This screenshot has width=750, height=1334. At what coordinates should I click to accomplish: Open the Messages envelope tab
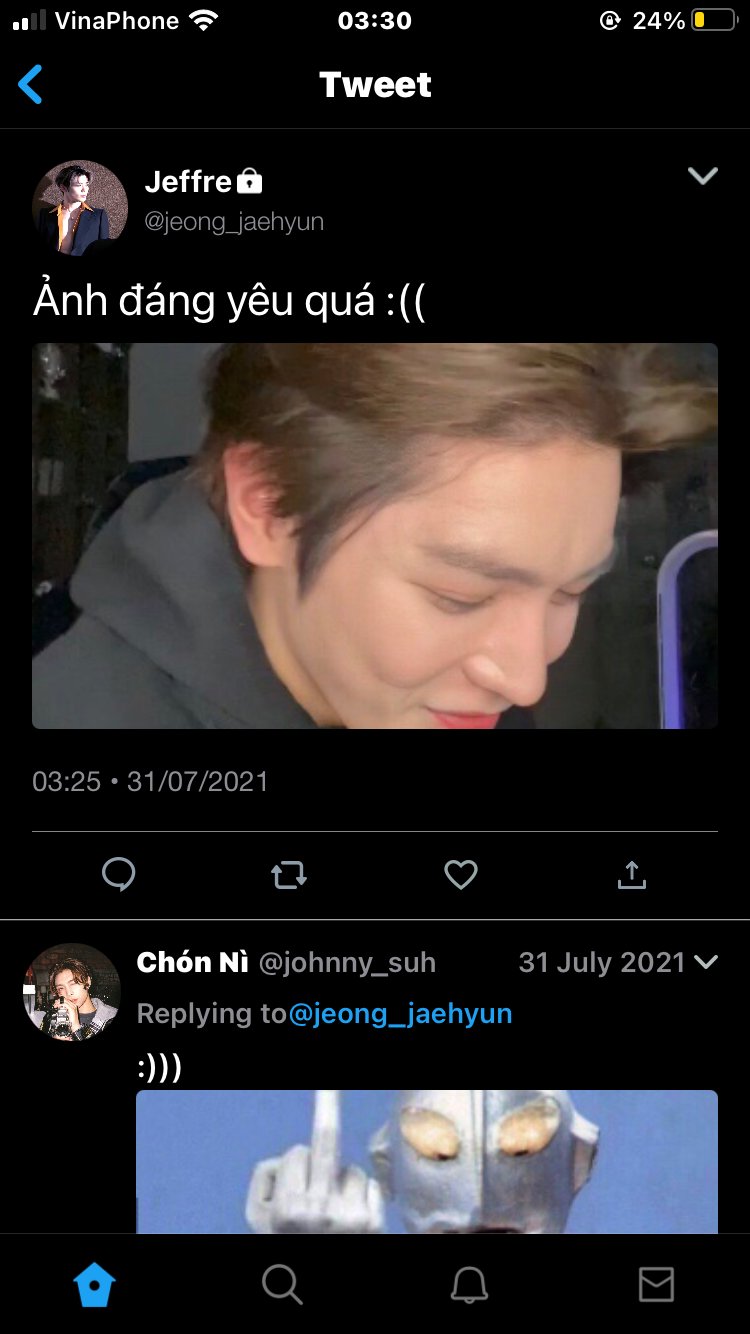[x=656, y=1284]
